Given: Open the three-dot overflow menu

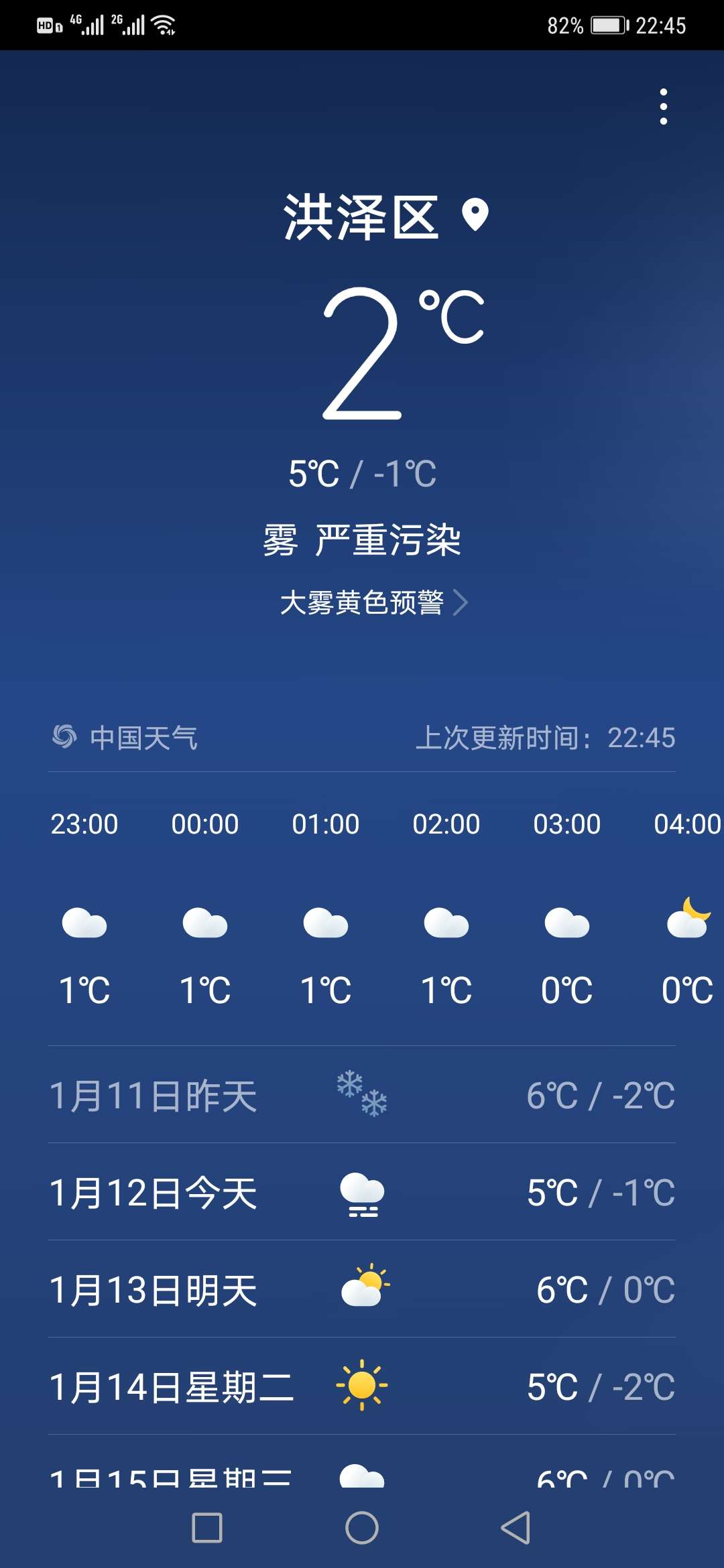Looking at the screenshot, I should click(x=663, y=107).
